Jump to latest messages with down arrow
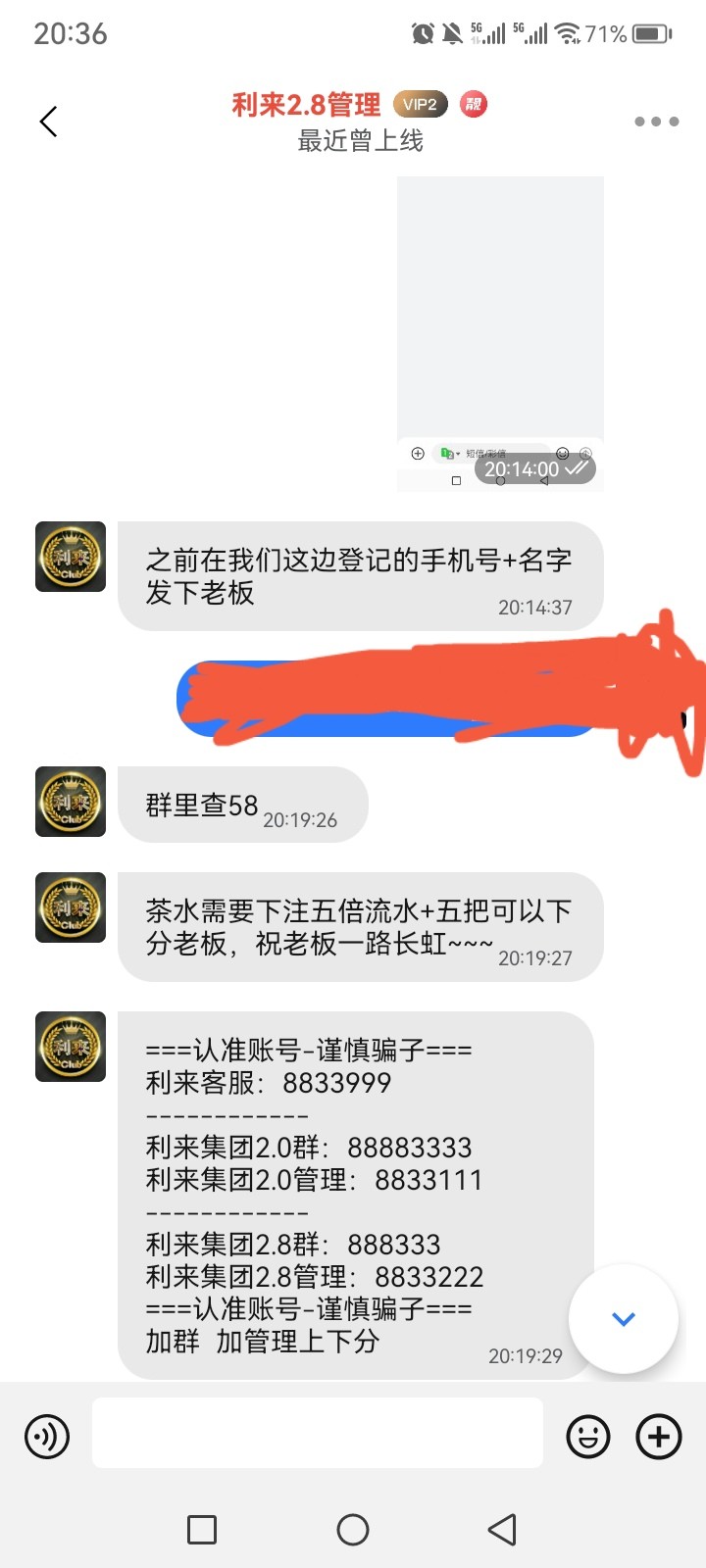706x1568 pixels. 624,1319
